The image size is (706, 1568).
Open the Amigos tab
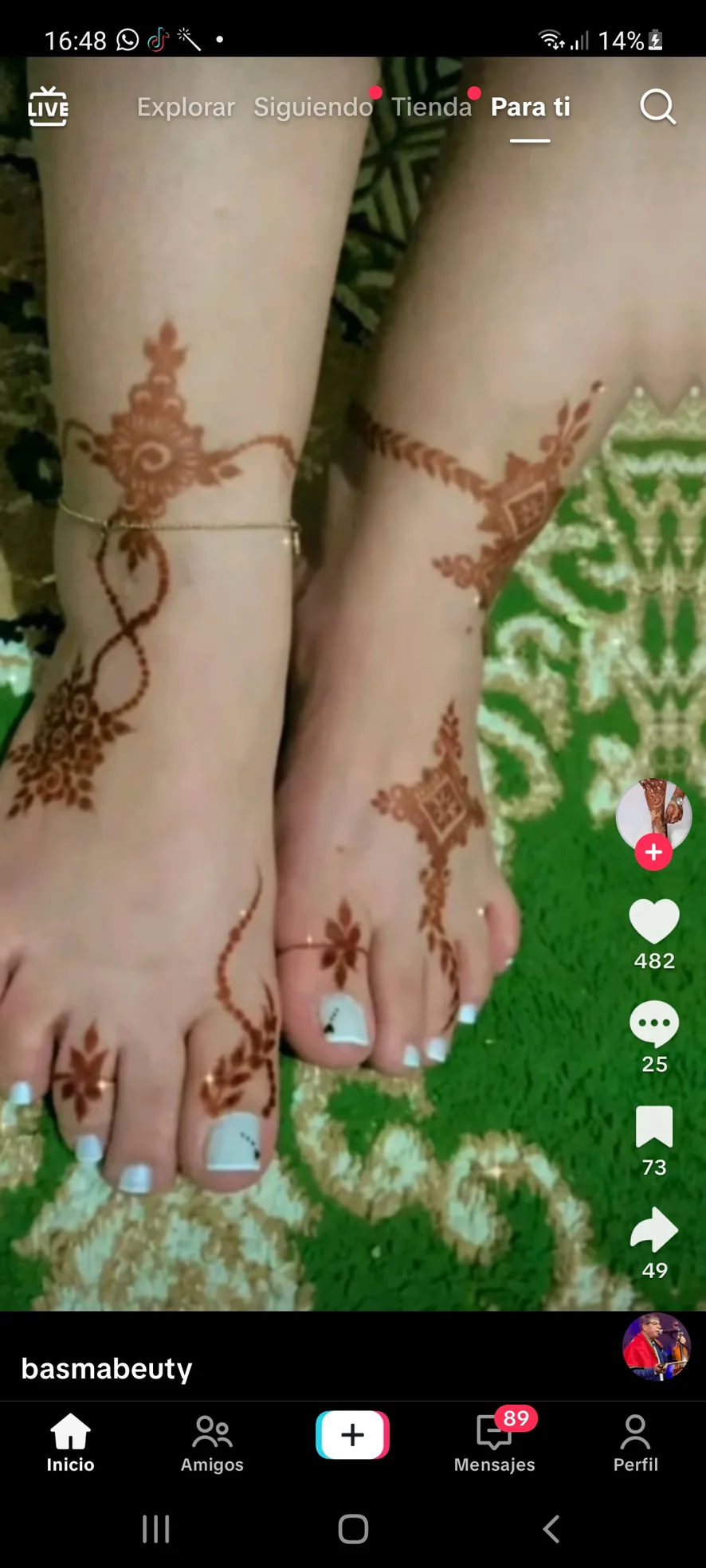click(x=212, y=1443)
